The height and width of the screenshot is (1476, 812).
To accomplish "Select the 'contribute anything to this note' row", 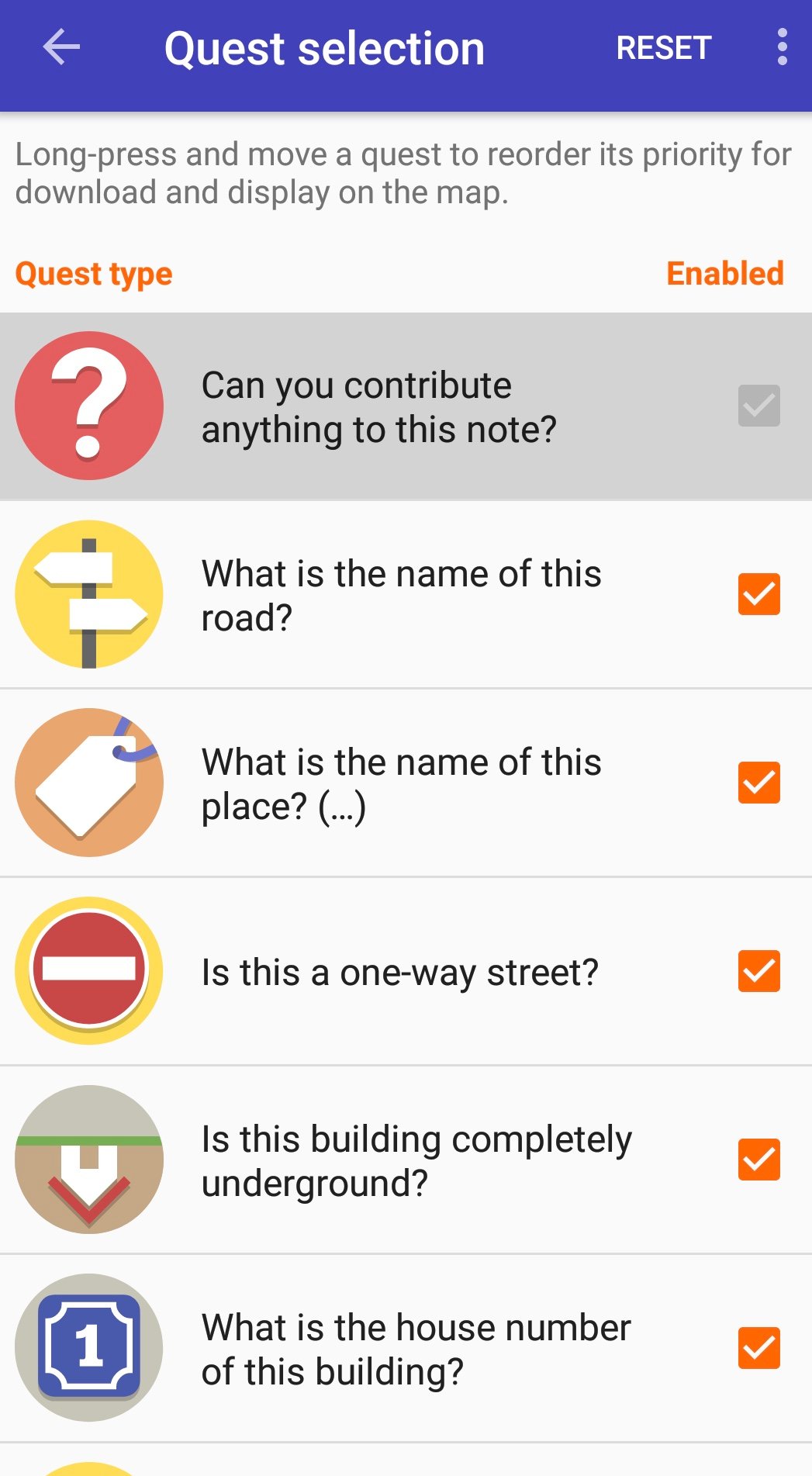I will tap(406, 406).
